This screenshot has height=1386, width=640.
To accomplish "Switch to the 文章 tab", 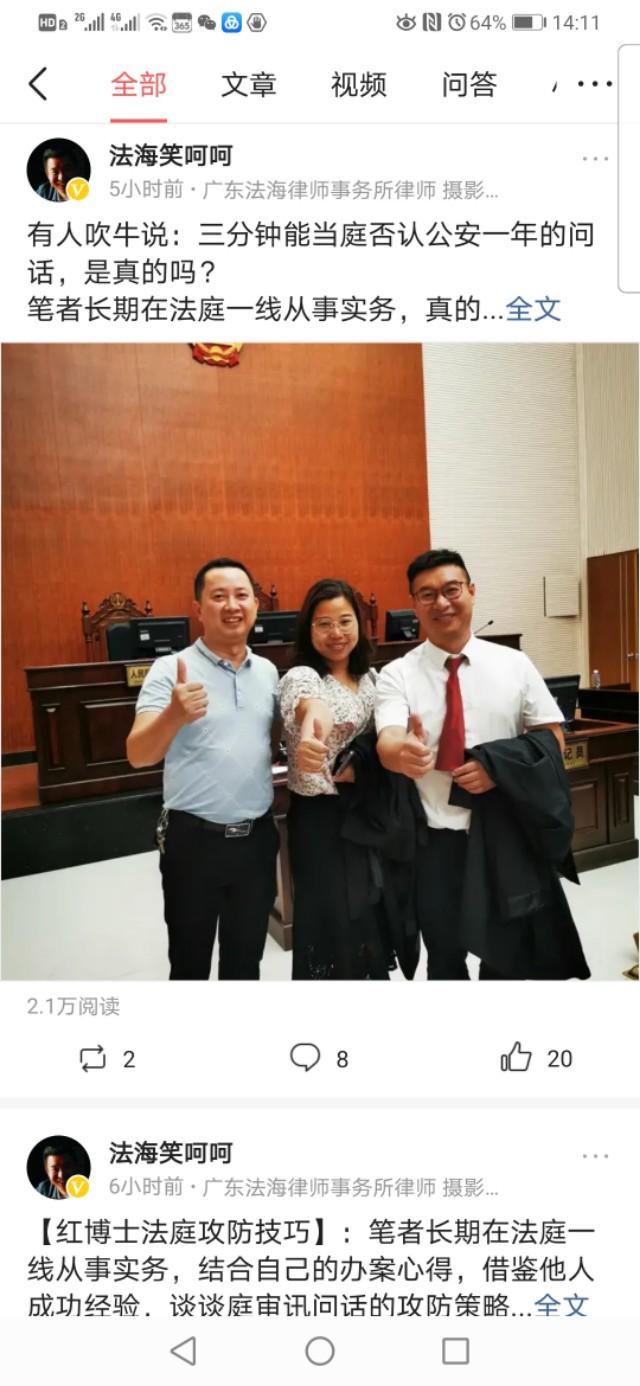I will [248, 85].
